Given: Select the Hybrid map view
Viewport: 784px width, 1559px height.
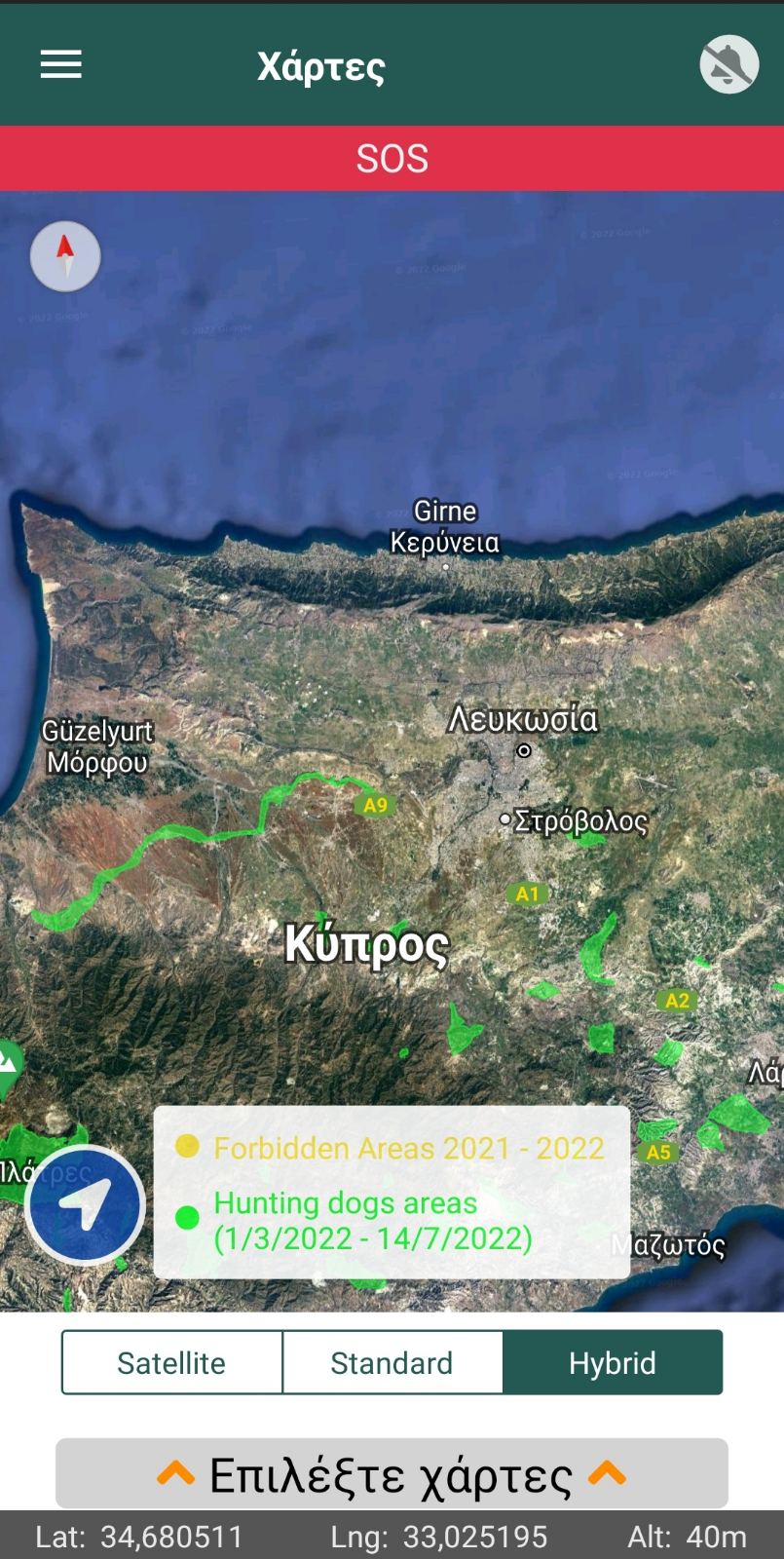Looking at the screenshot, I should click(x=613, y=1362).
